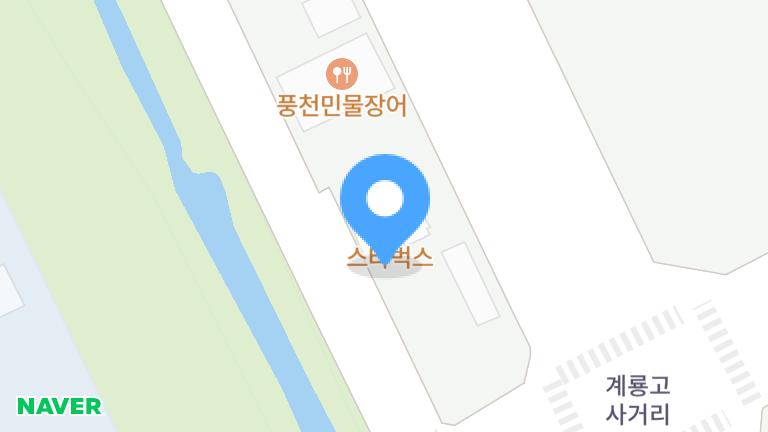The image size is (768, 432).
Task: Tap the blue location pin marker
Action: 385,205
